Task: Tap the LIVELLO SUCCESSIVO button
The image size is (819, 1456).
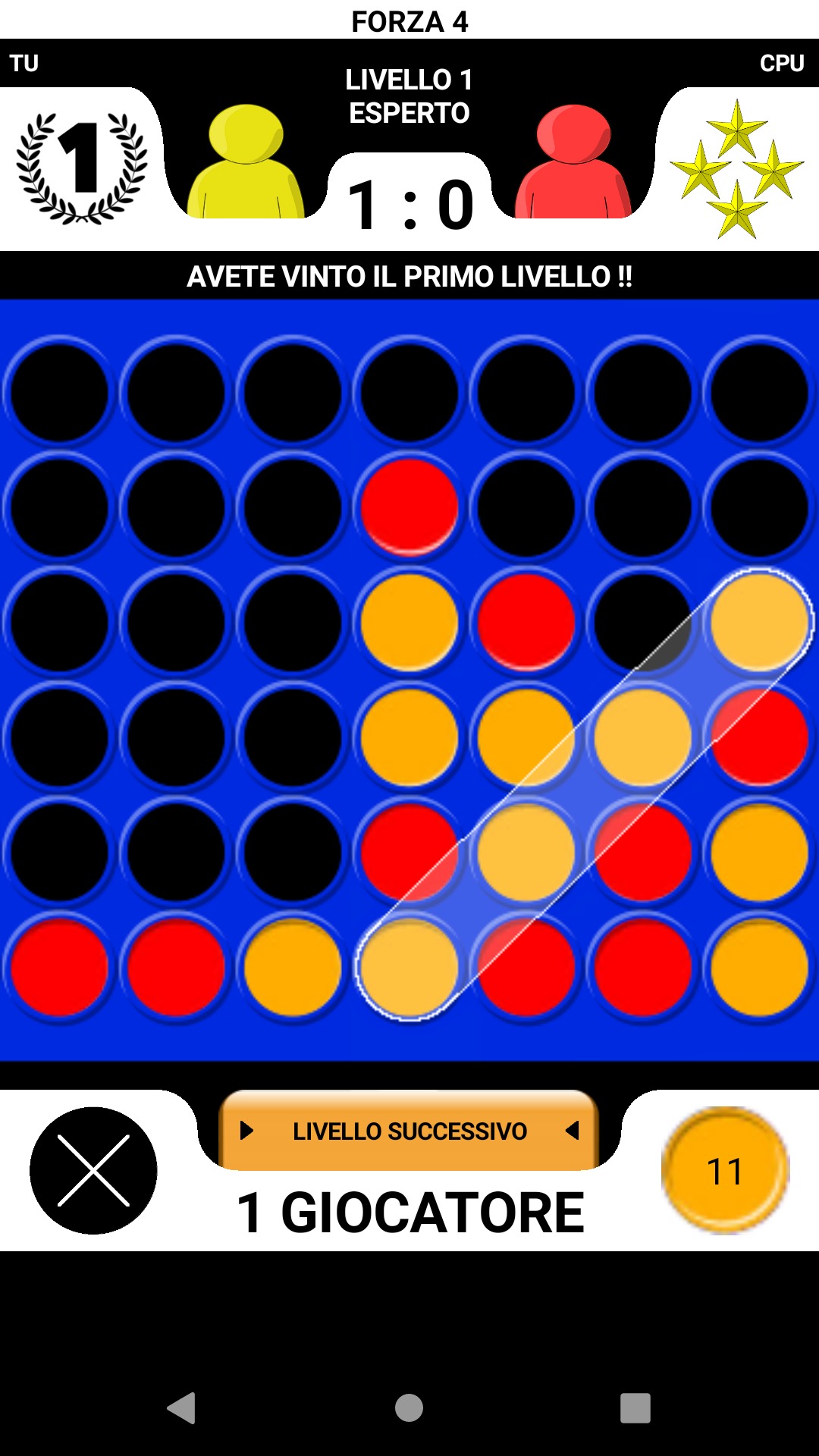Action: coord(409,1131)
